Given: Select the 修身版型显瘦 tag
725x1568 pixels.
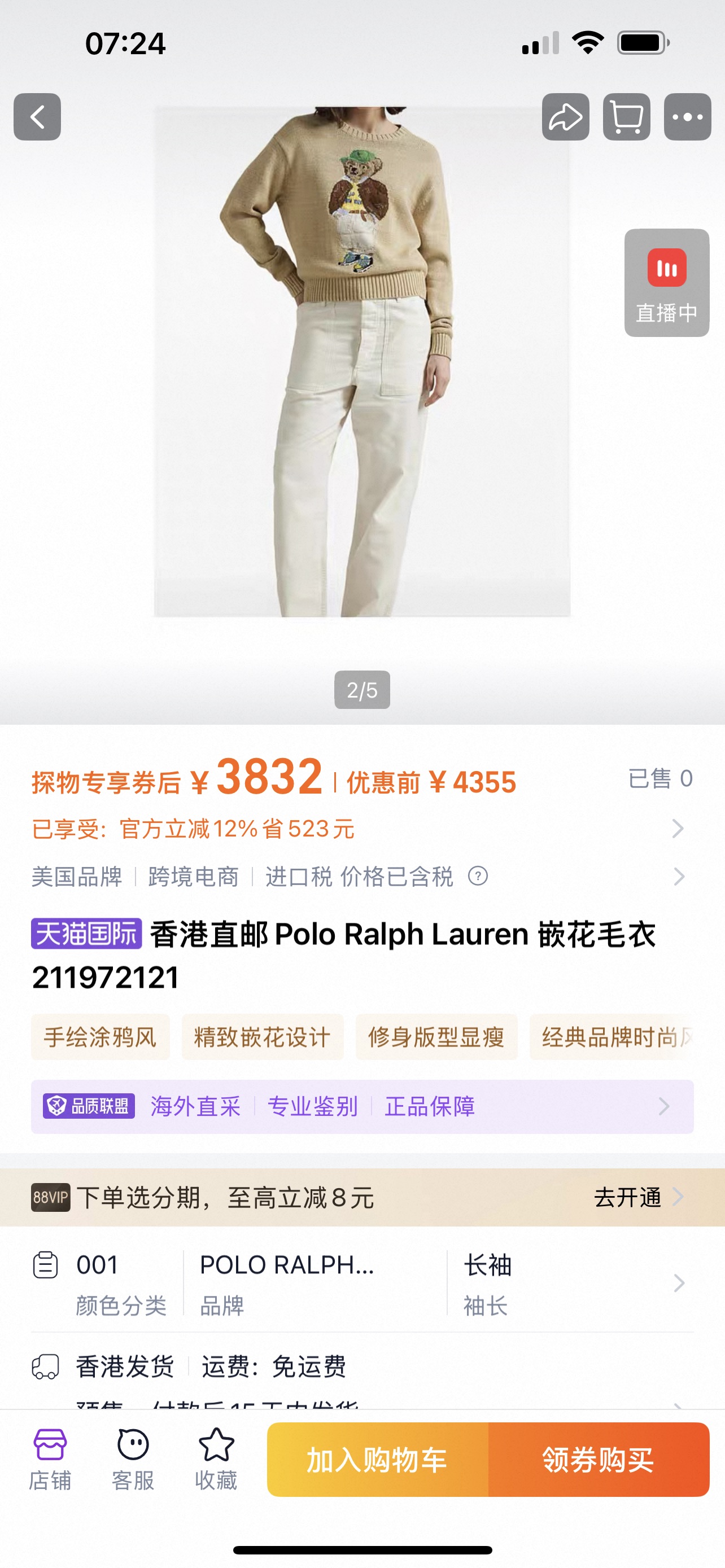Looking at the screenshot, I should point(436,1037).
